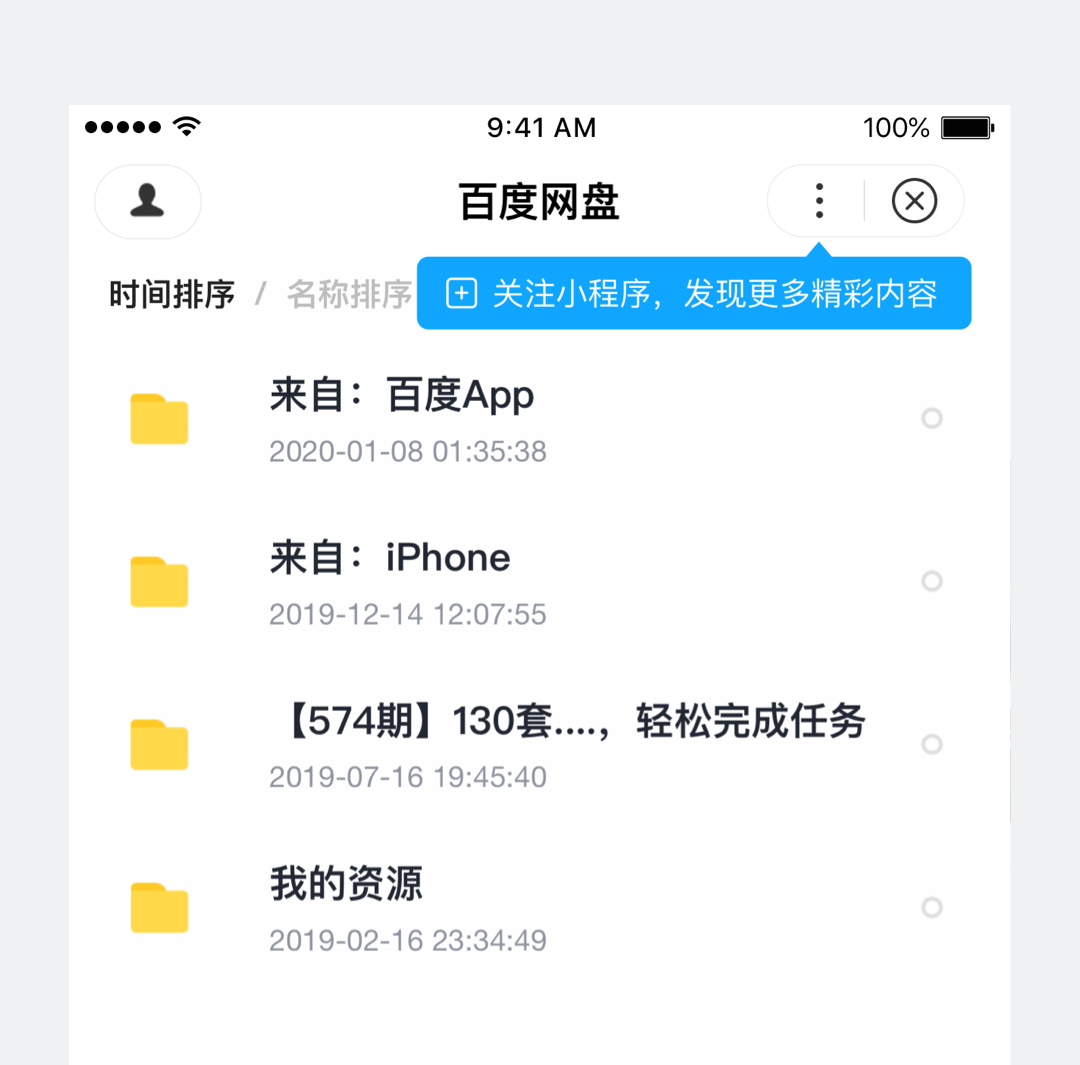This screenshot has height=1065, width=1080.
Task: Switch to 名称排序 sorting
Action: click(349, 295)
